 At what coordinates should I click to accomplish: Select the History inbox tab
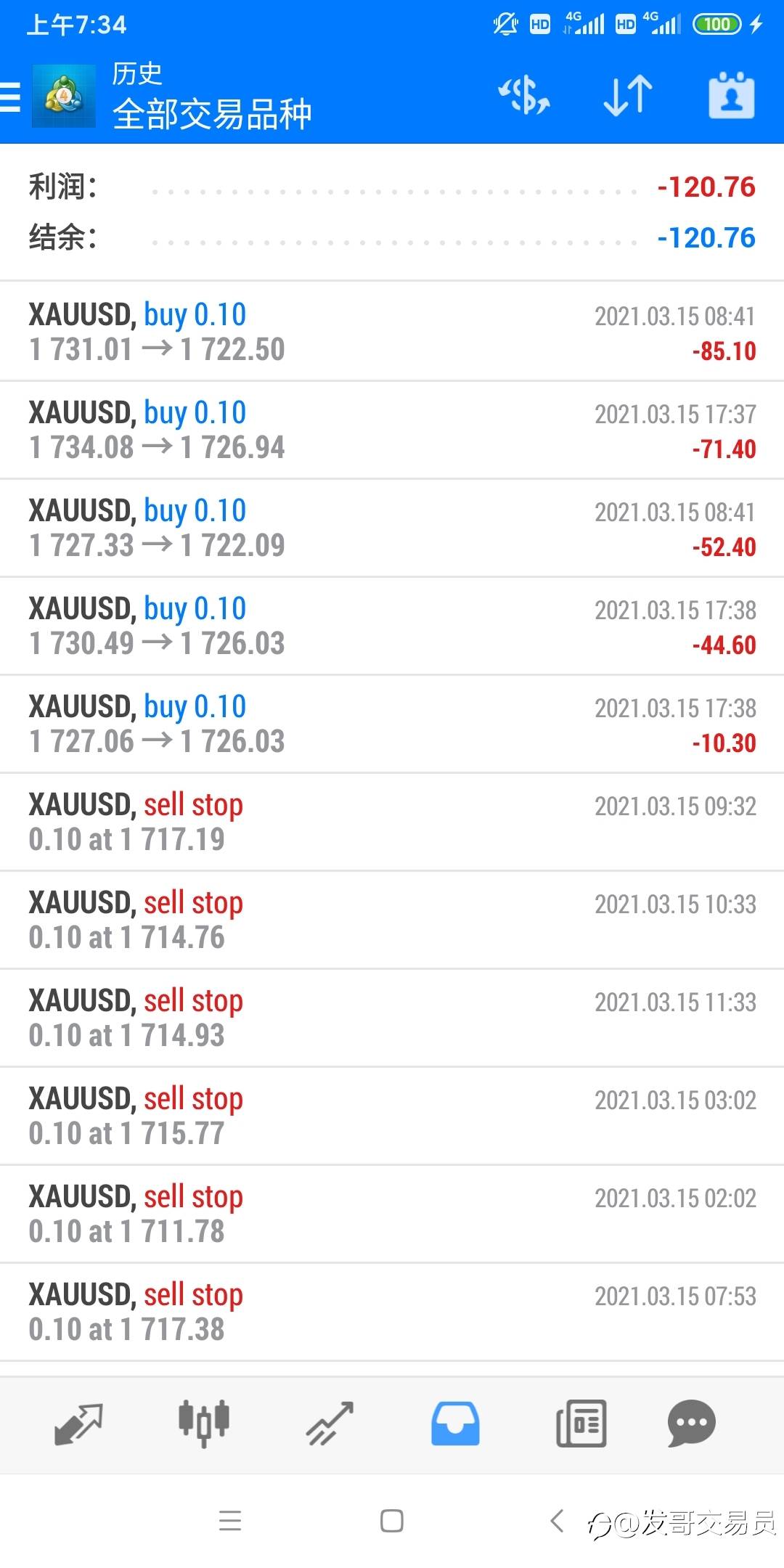point(455,1424)
